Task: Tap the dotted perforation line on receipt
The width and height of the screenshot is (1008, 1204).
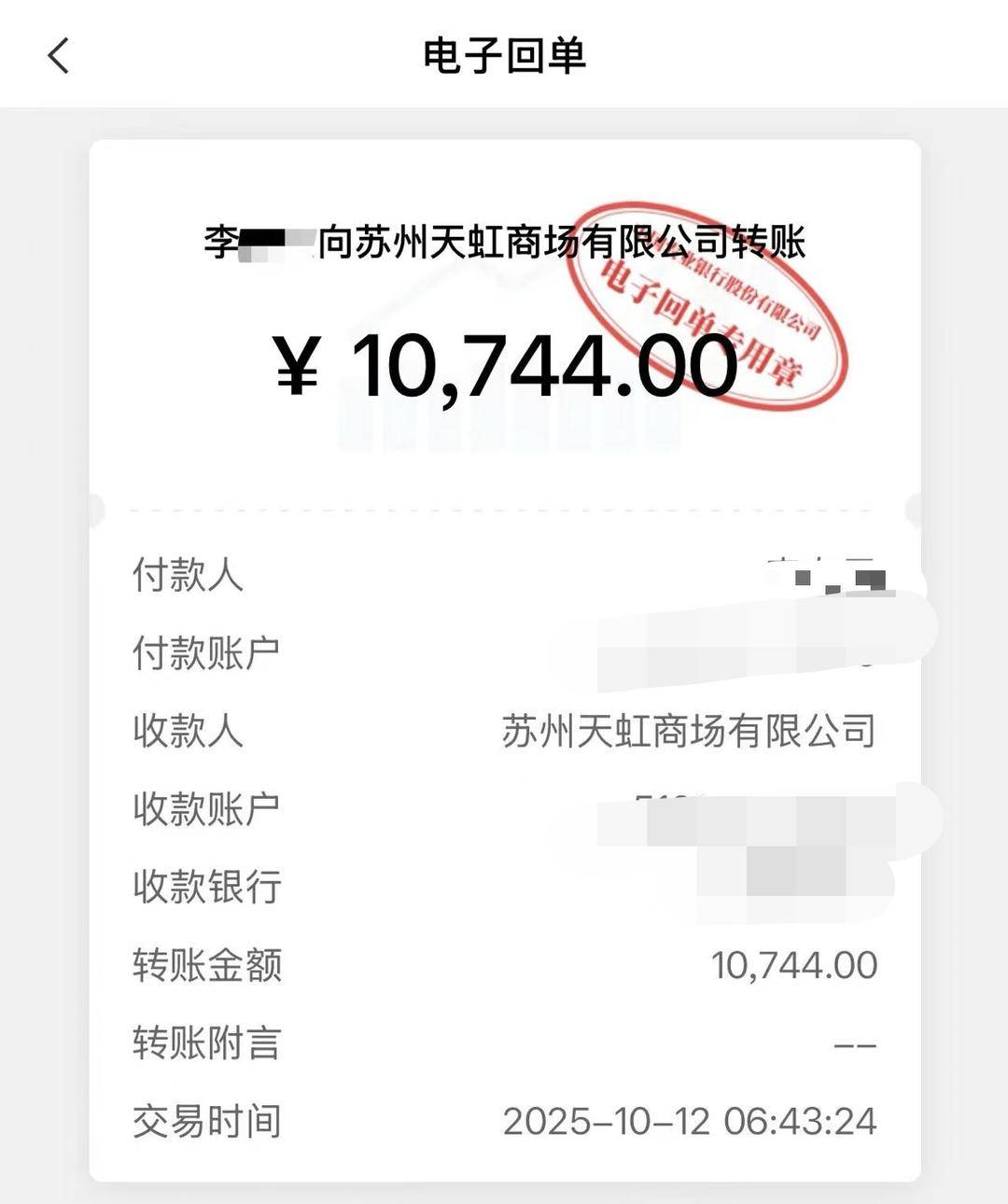Action: click(x=504, y=509)
